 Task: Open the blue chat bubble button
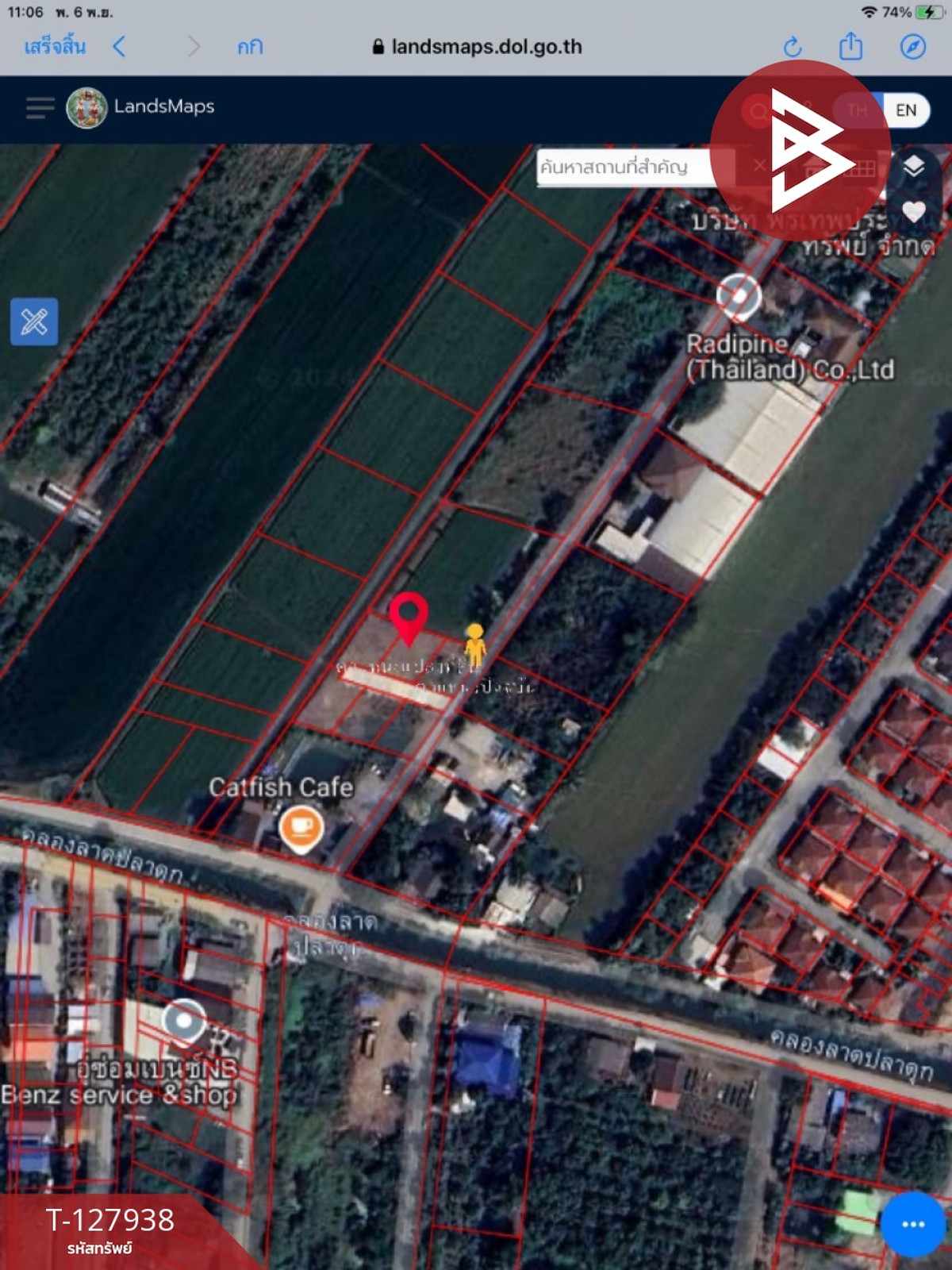coord(912,1223)
